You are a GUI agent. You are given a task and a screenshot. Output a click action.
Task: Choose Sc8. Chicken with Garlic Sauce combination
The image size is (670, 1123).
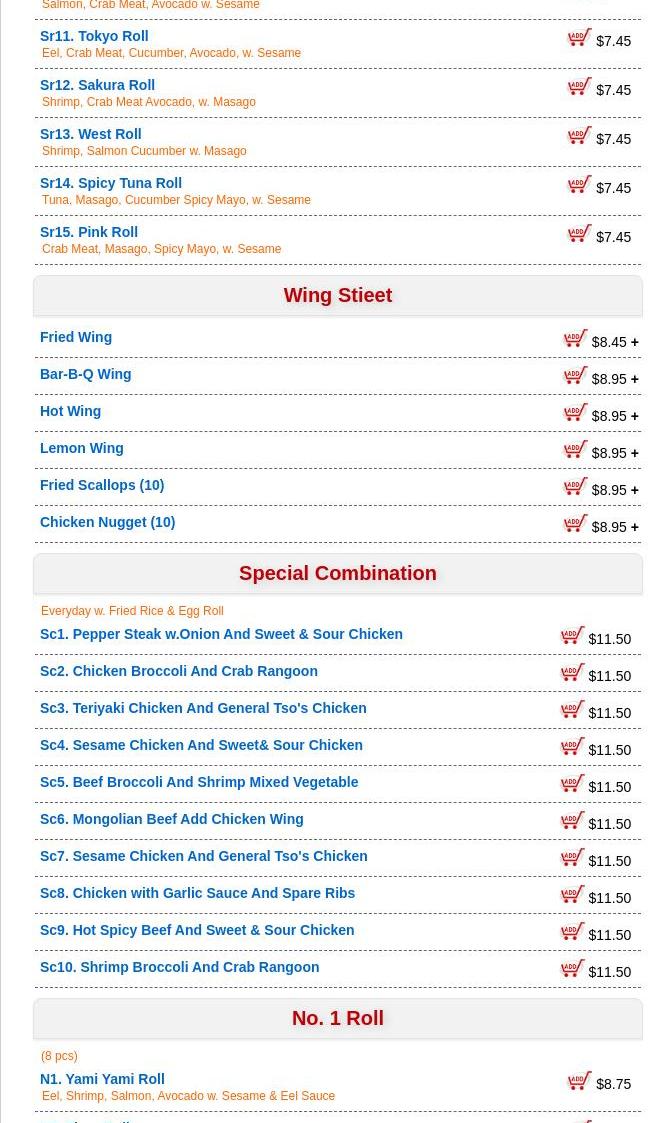tap(197, 893)
